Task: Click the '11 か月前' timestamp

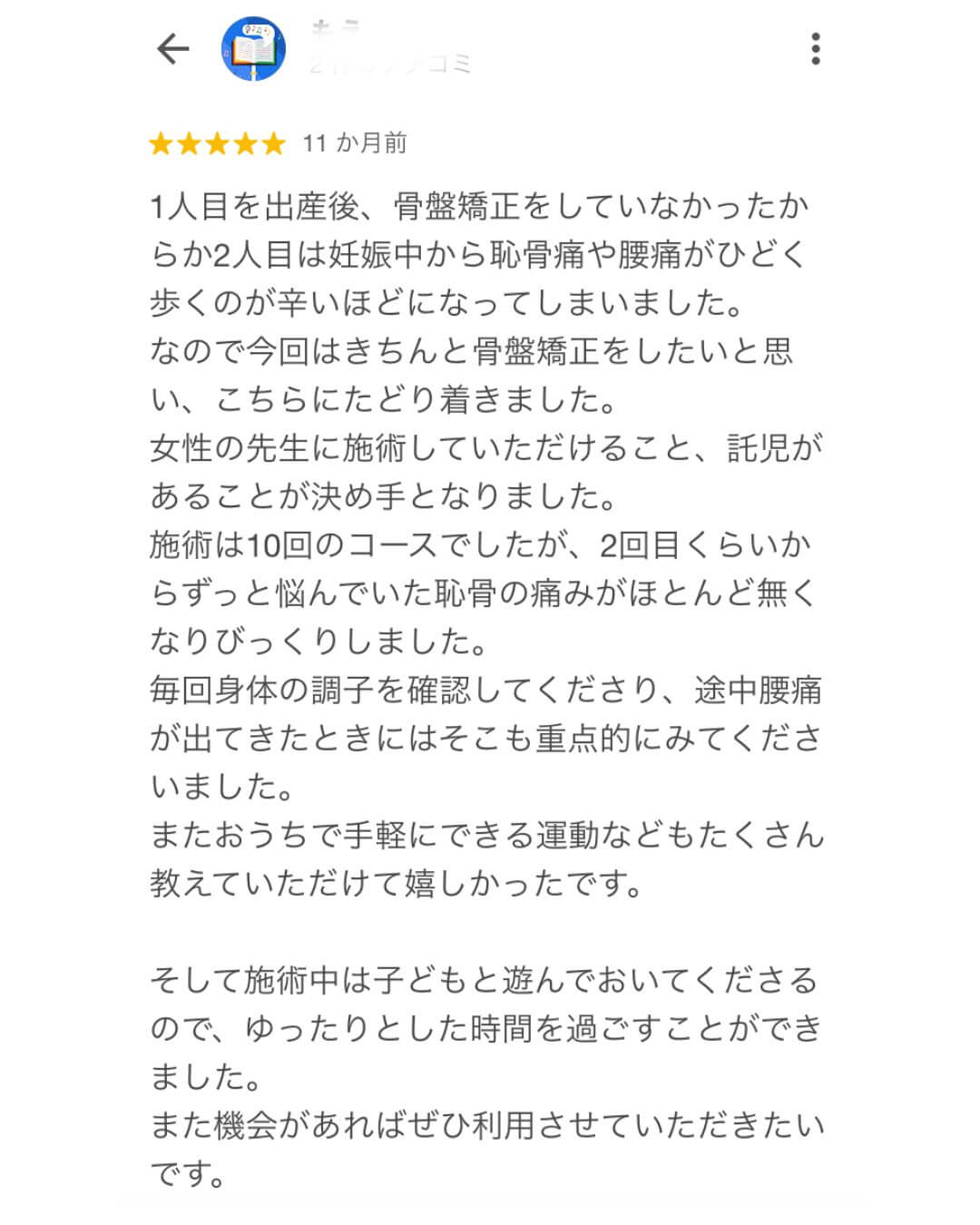Action: tap(356, 142)
